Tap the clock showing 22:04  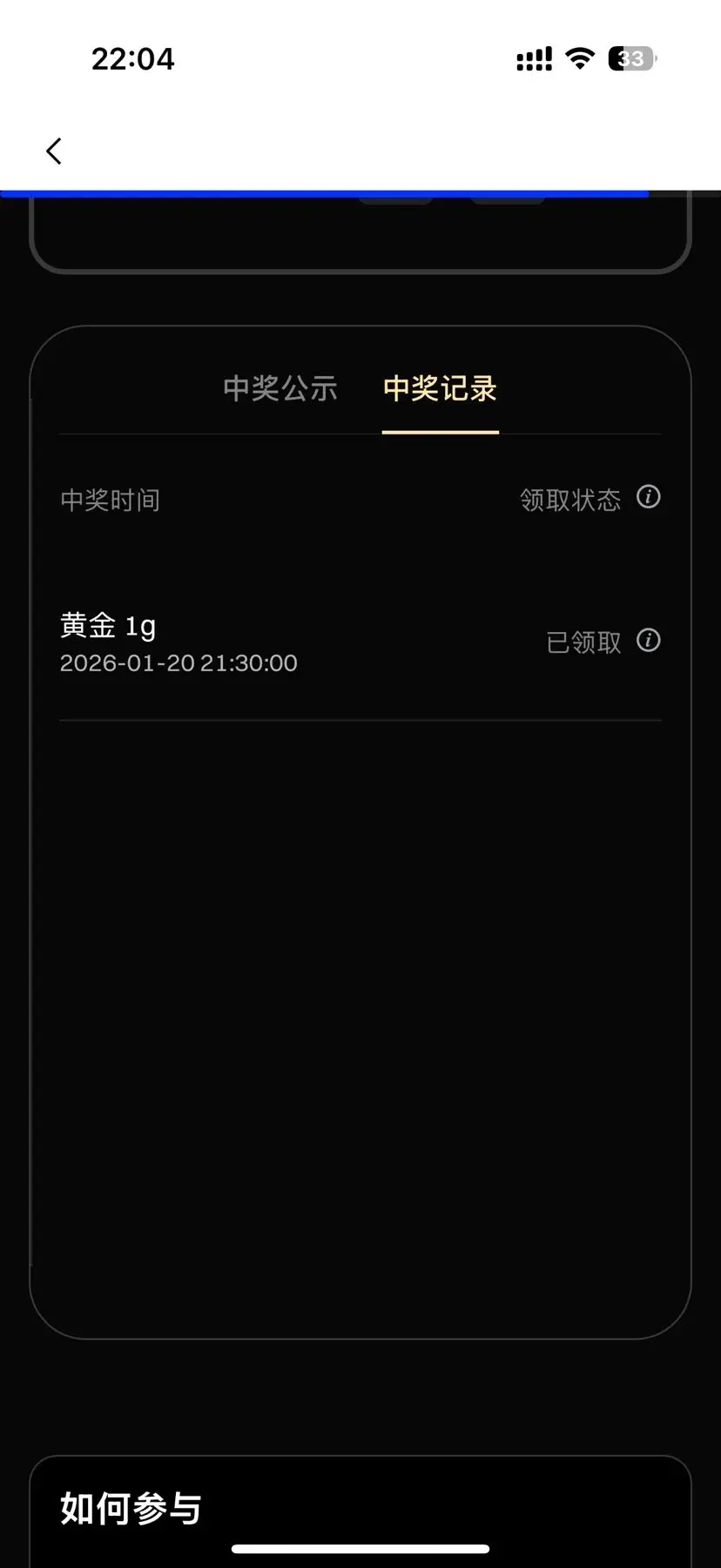click(x=133, y=57)
